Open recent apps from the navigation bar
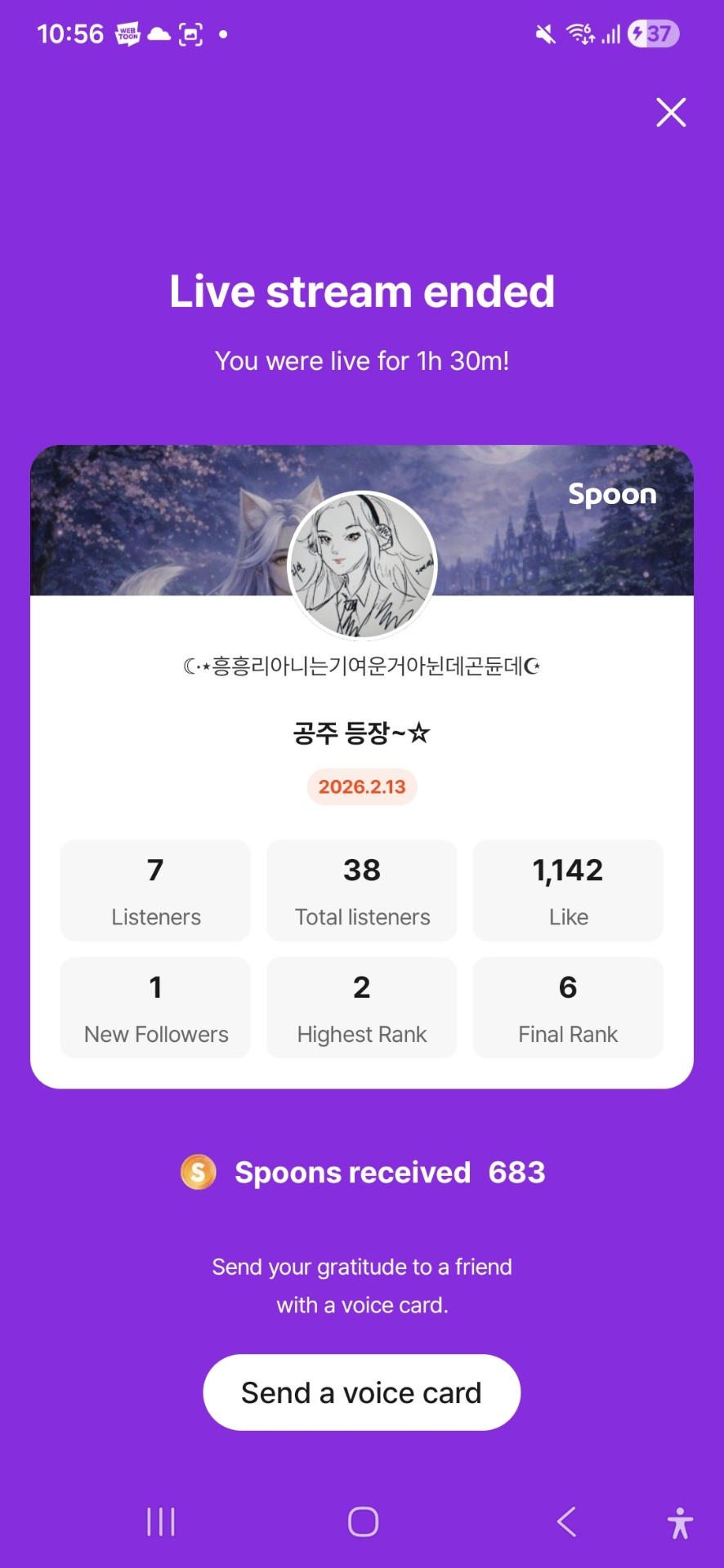Screen dimensions: 724x1568 (x=161, y=1521)
